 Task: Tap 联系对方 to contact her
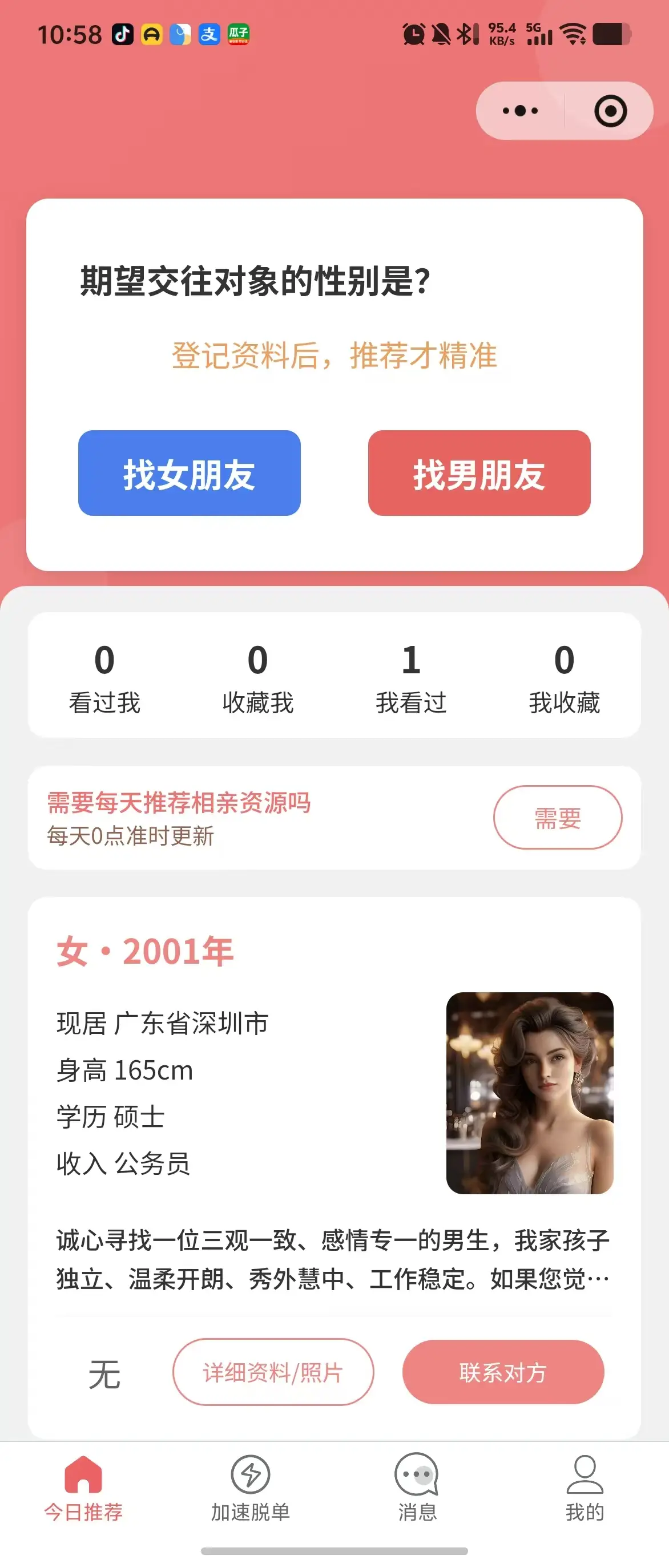click(x=503, y=1372)
